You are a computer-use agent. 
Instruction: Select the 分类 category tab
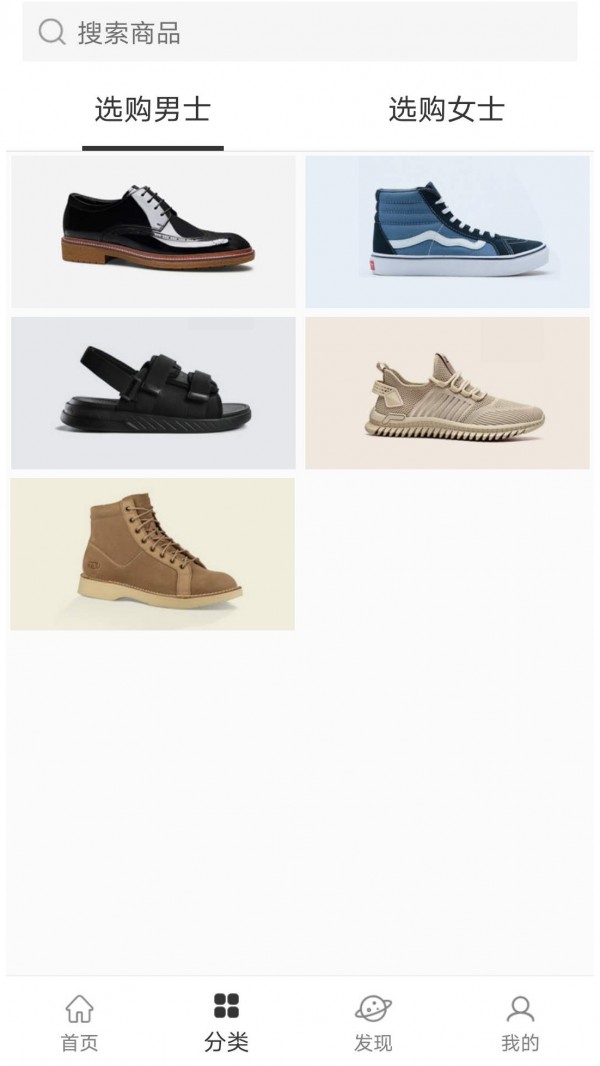click(226, 1022)
